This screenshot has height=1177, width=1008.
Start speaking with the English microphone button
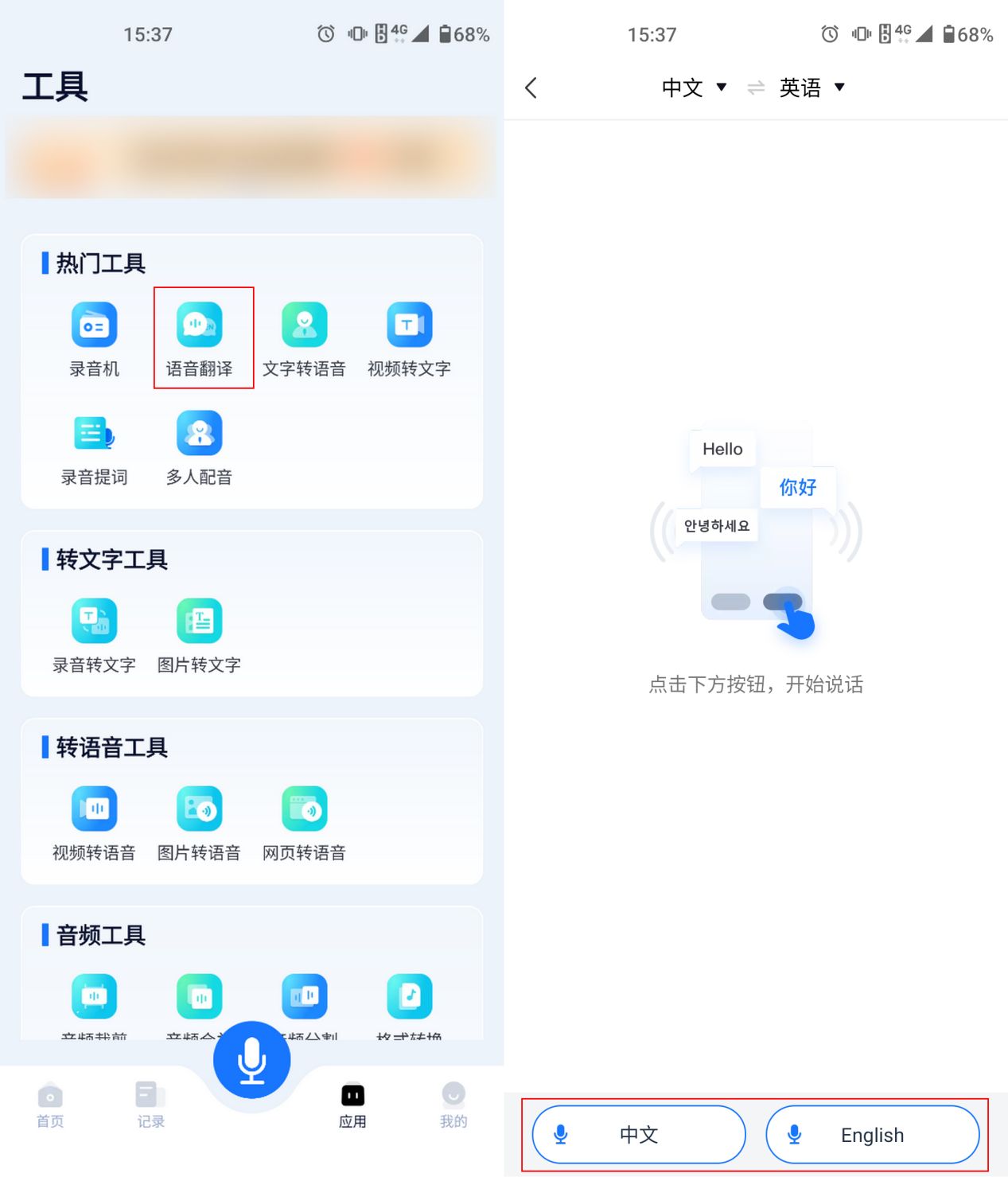tap(872, 1134)
